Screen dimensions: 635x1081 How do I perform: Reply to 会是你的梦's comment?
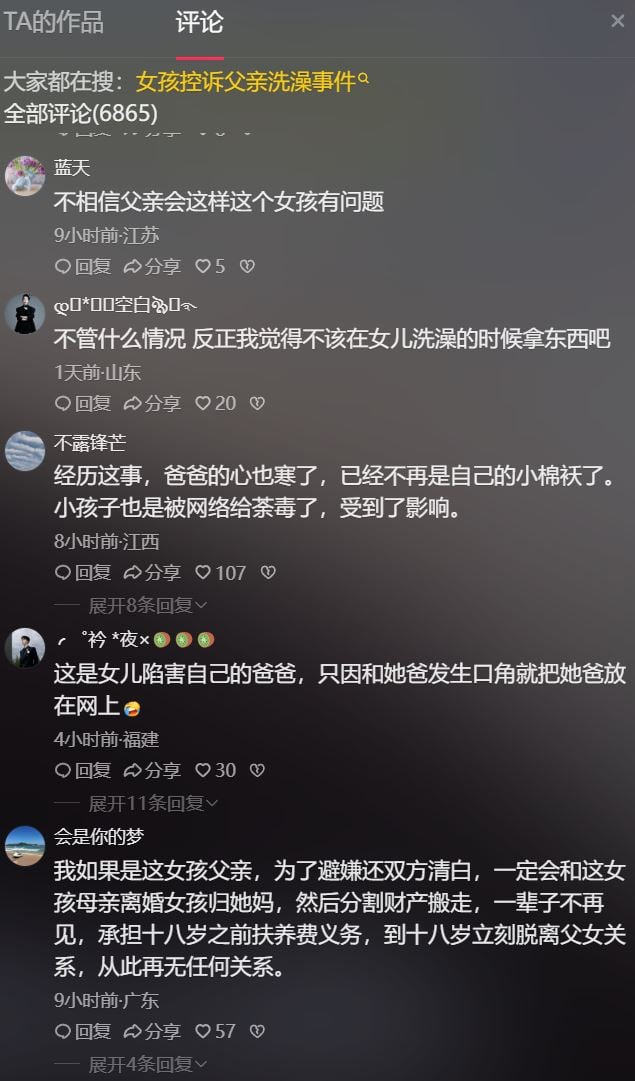[x=83, y=1031]
